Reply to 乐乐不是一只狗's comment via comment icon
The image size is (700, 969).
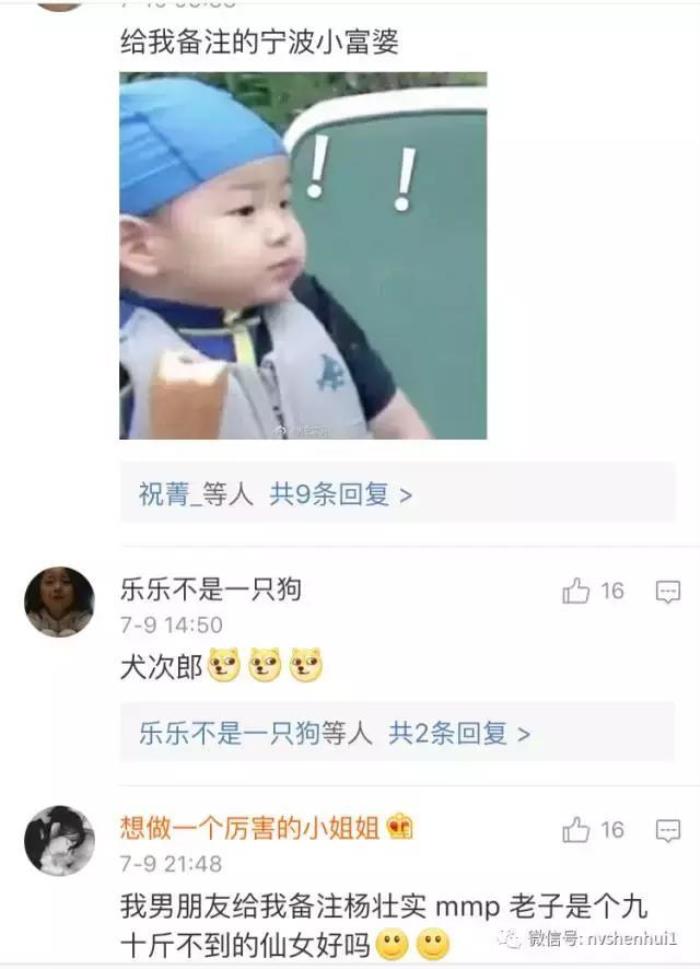pyautogui.click(x=668, y=592)
